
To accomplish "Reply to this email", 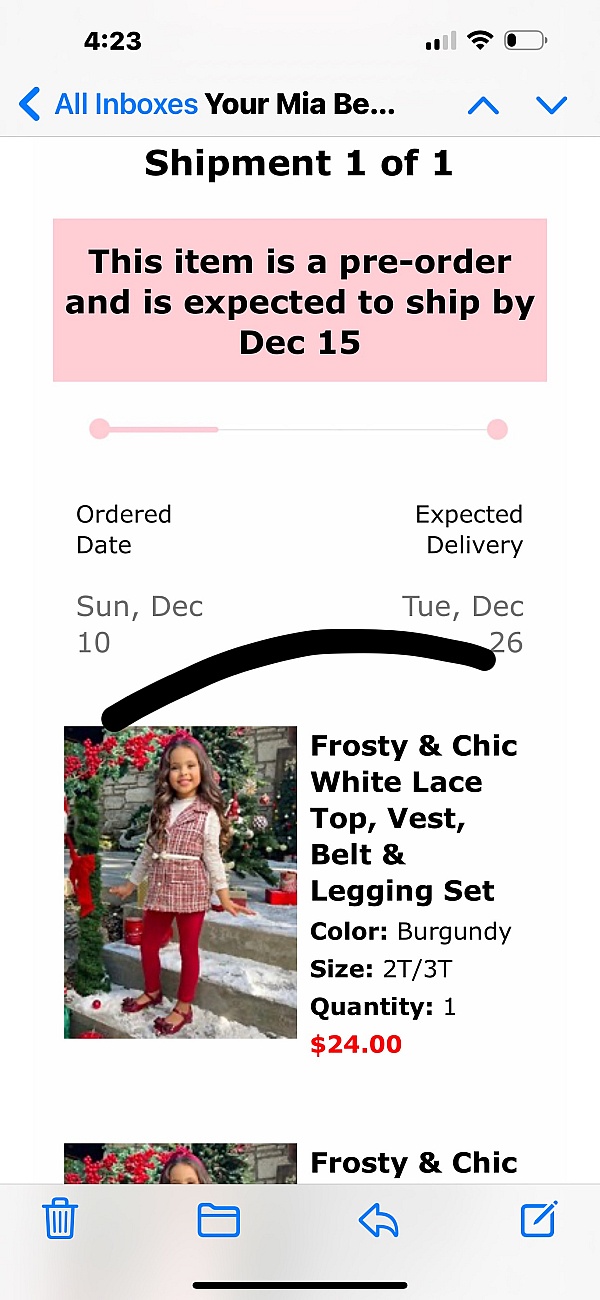I will tap(378, 1220).
